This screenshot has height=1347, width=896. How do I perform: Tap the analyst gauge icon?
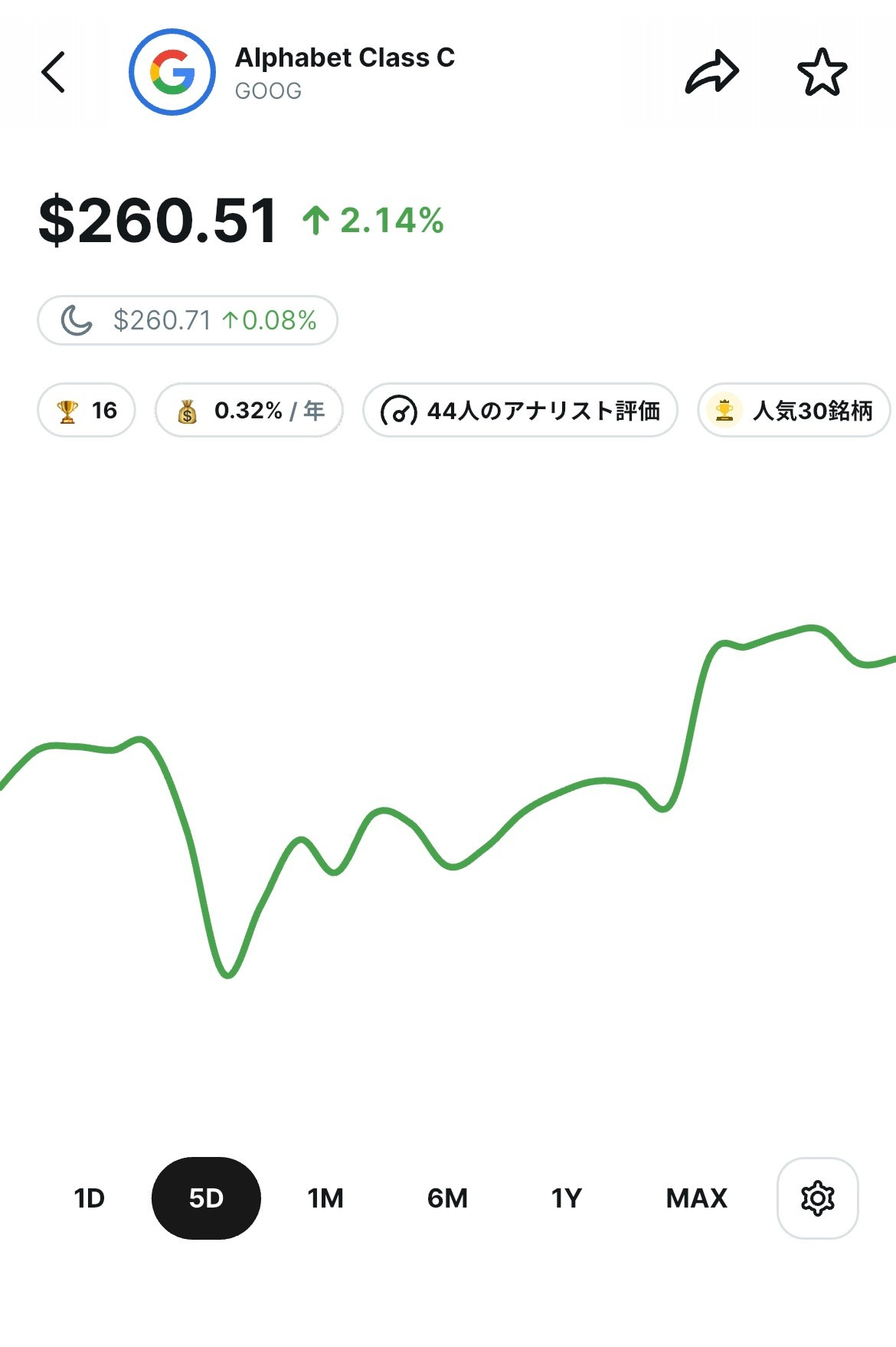coord(400,411)
